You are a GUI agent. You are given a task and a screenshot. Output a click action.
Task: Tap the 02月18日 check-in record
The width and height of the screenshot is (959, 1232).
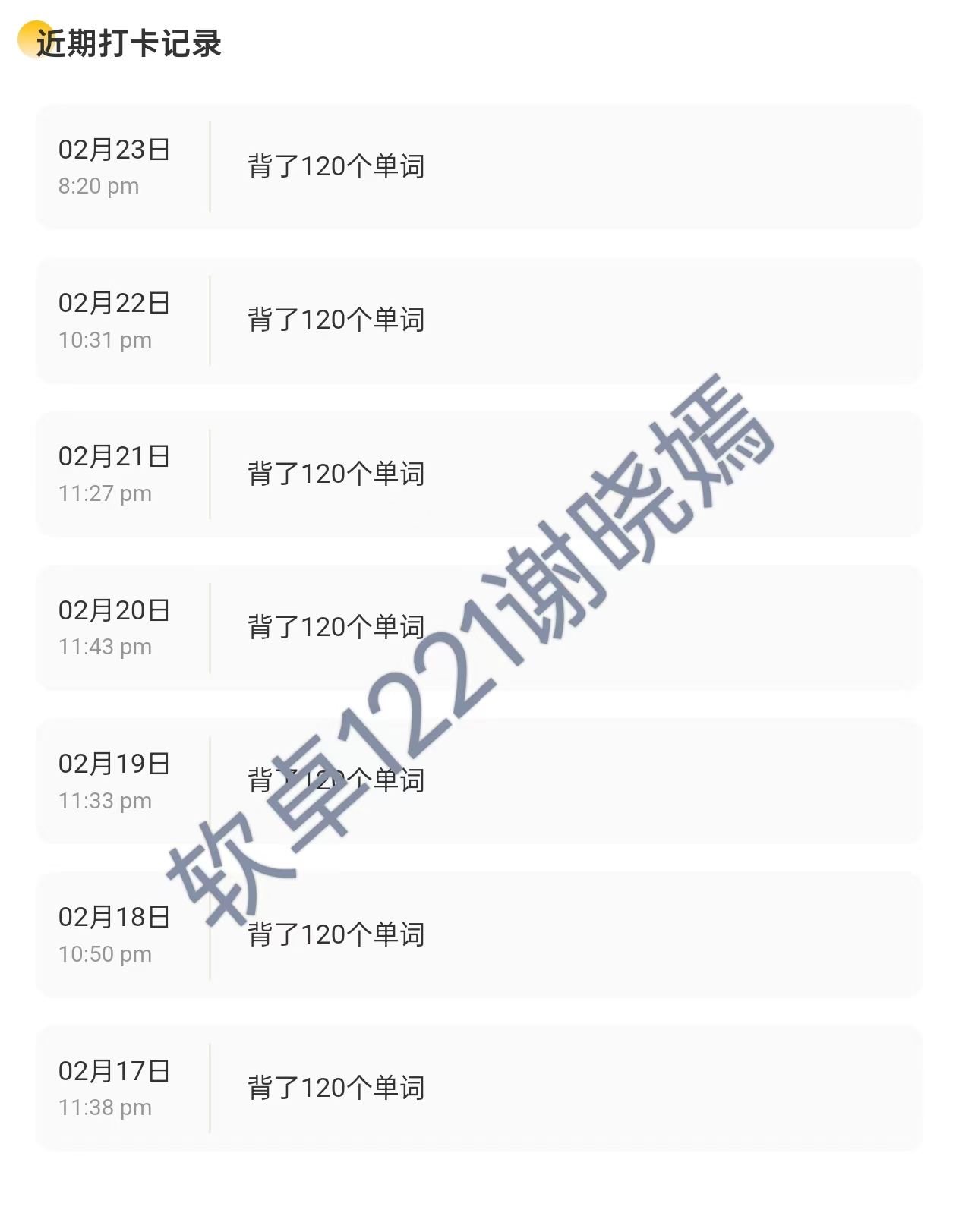[479, 934]
